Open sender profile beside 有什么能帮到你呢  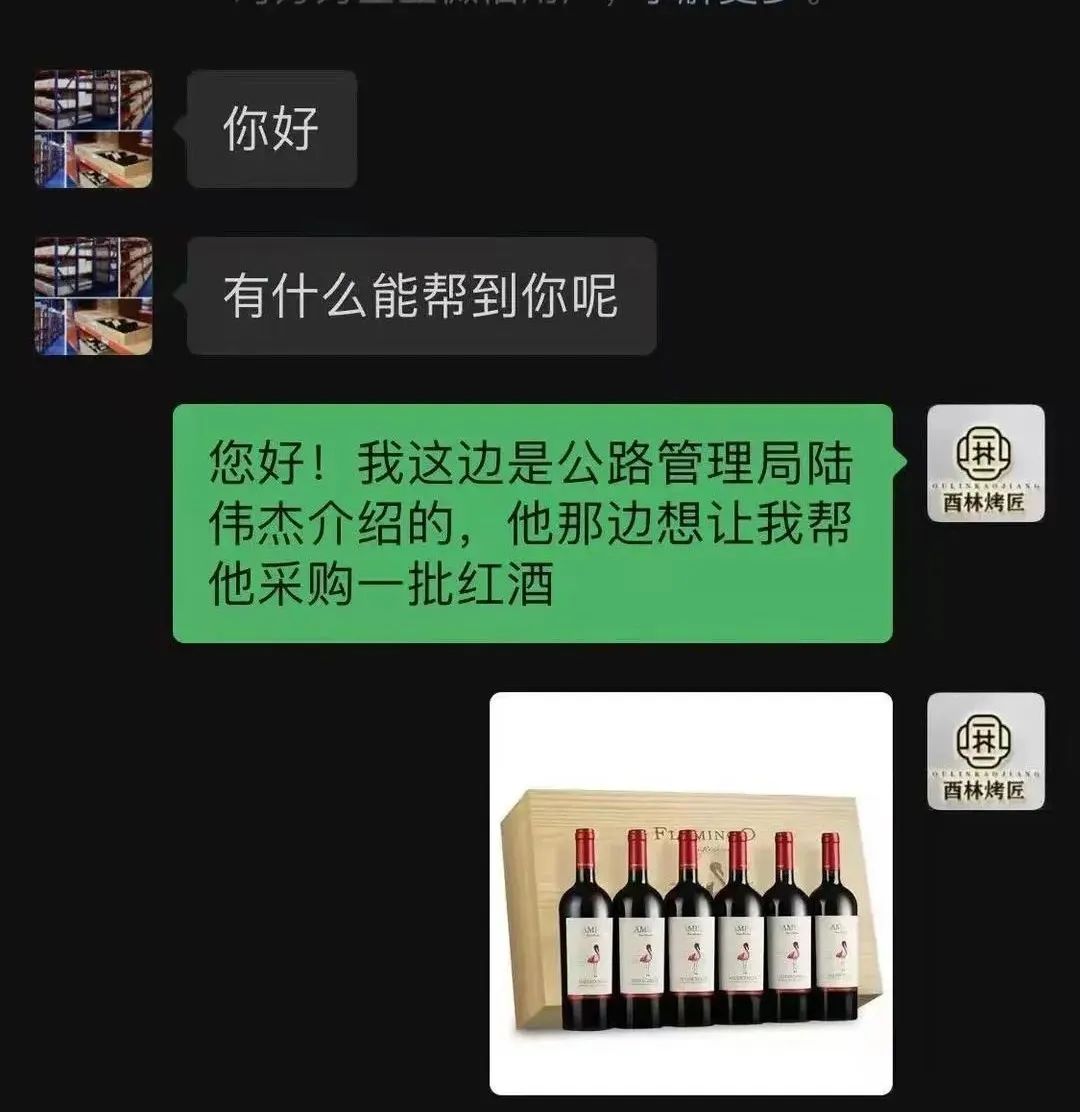click(x=93, y=296)
